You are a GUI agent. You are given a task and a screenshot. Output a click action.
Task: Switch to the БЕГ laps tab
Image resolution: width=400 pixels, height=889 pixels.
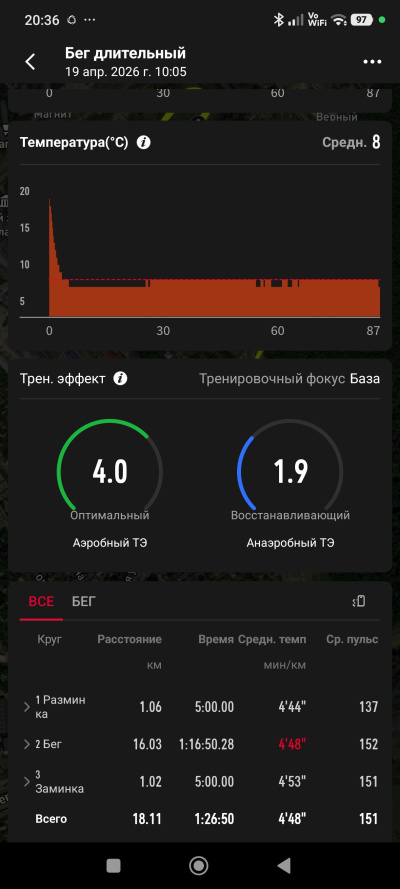pos(84,602)
